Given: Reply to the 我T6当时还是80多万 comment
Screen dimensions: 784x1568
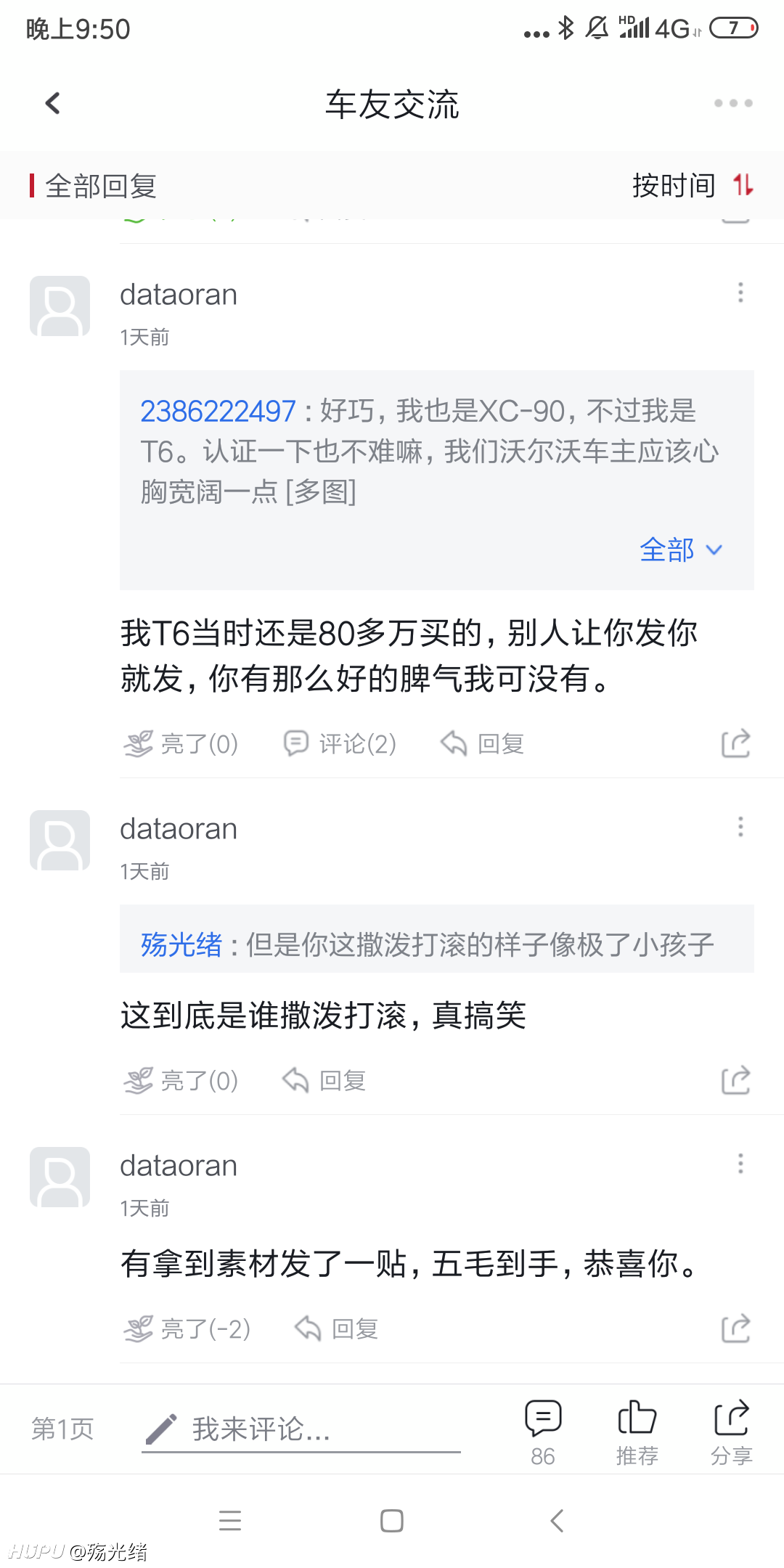Looking at the screenshot, I should point(482,743).
